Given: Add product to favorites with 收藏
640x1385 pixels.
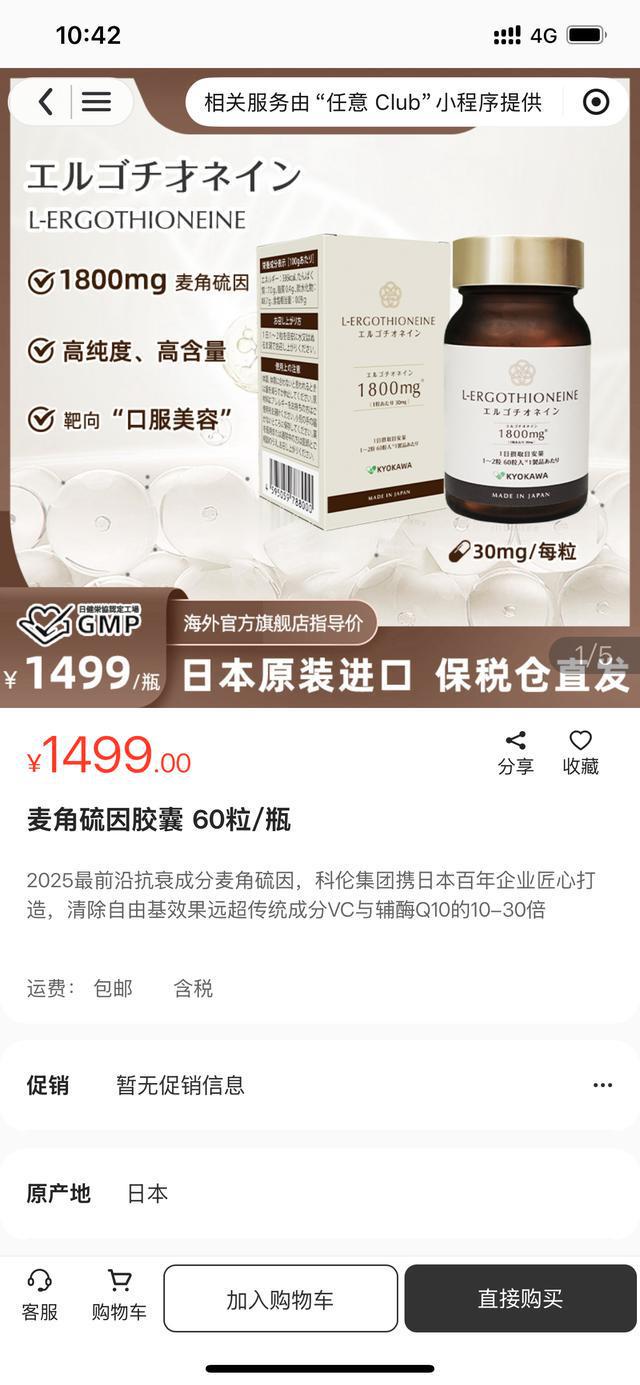Looking at the screenshot, I should click(x=580, y=752).
